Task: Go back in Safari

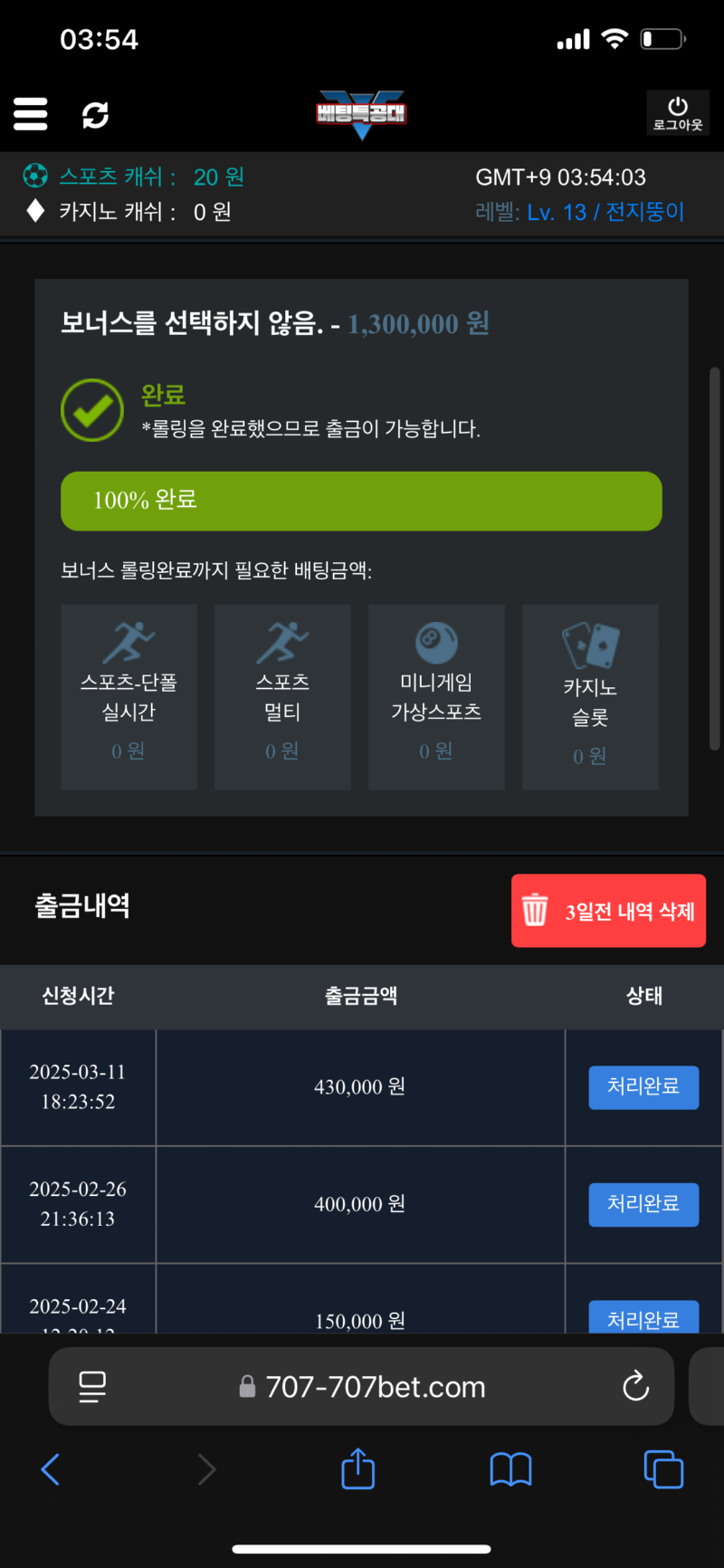Action: pos(51,1469)
